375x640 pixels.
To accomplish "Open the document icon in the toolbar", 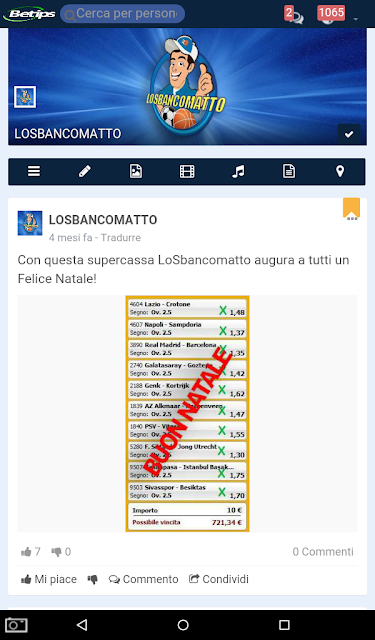I will click(x=289, y=171).
